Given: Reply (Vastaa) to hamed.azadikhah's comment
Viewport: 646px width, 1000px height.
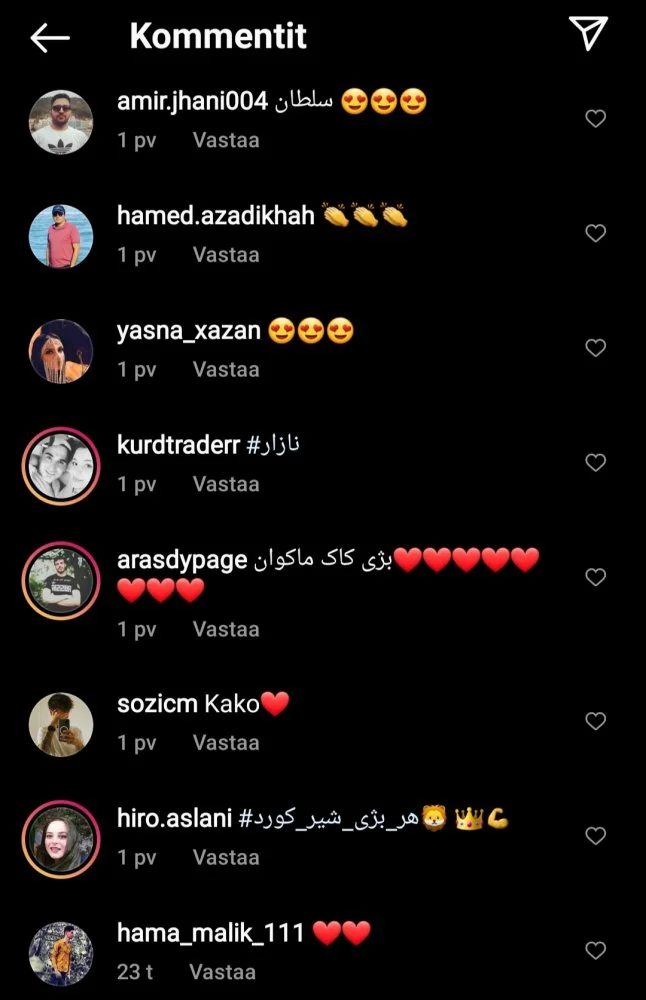Looking at the screenshot, I should 226,255.
